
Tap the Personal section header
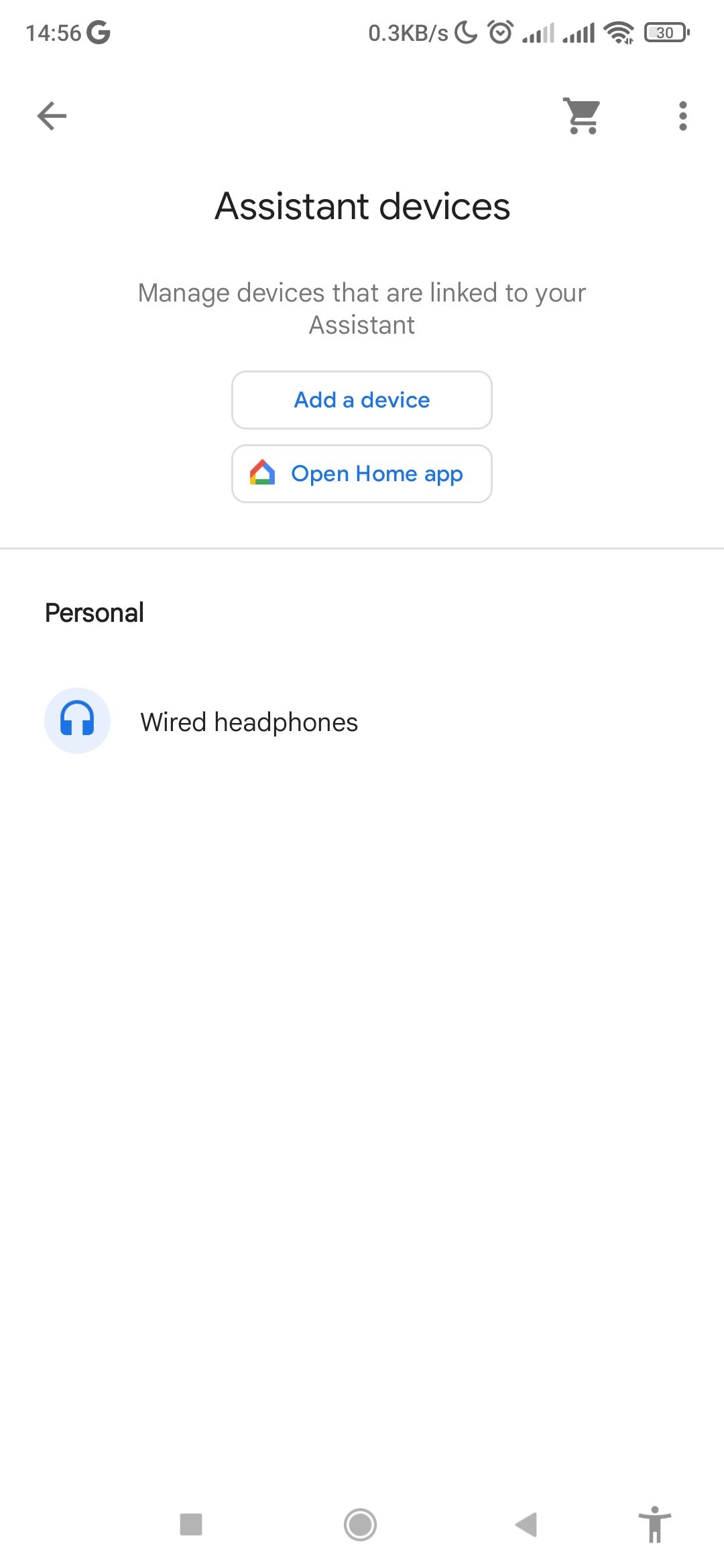click(x=94, y=611)
